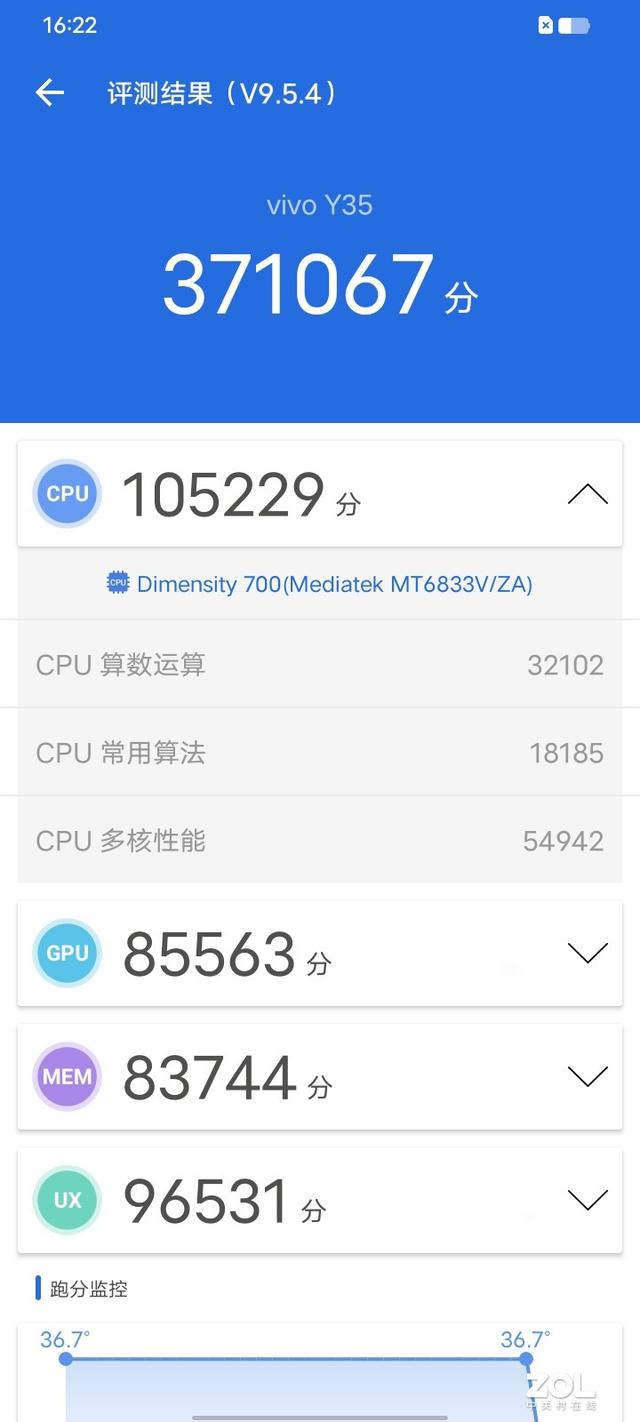Expand the UX score details

tap(587, 1199)
